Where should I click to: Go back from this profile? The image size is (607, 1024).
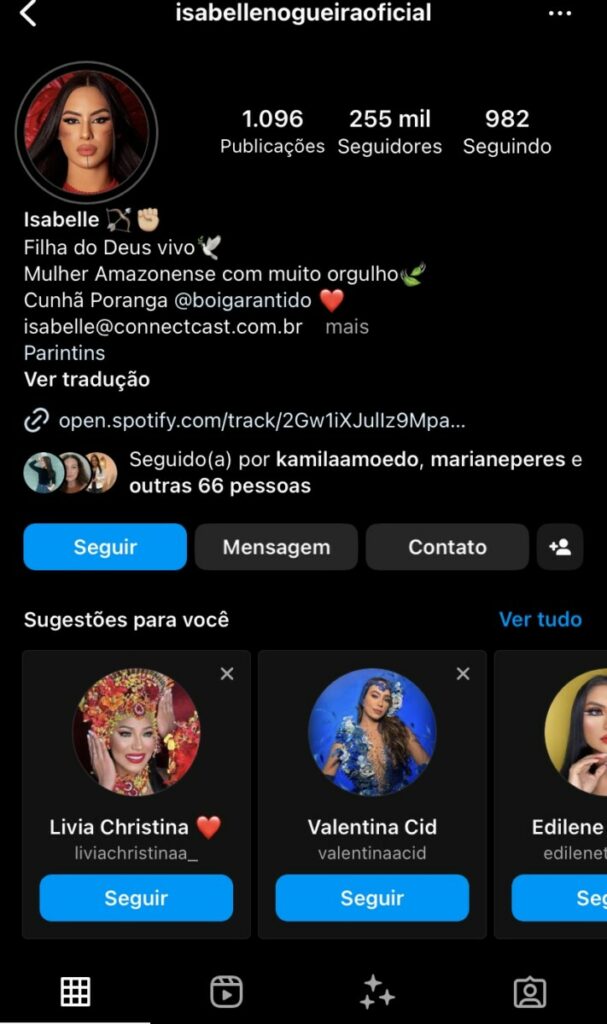coord(28,14)
